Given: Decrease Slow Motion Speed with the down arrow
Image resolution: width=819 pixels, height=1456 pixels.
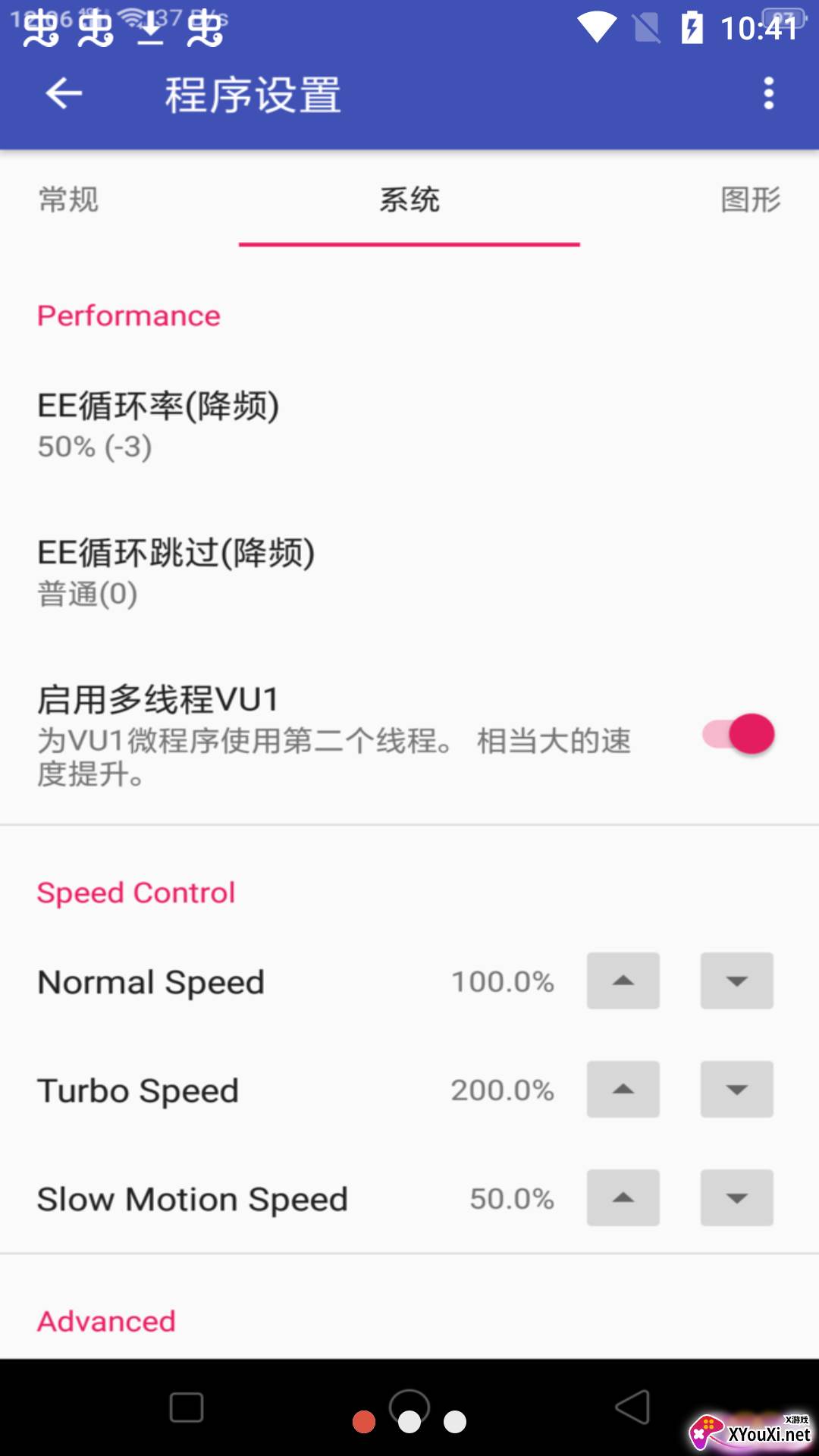Looking at the screenshot, I should coord(736,1198).
